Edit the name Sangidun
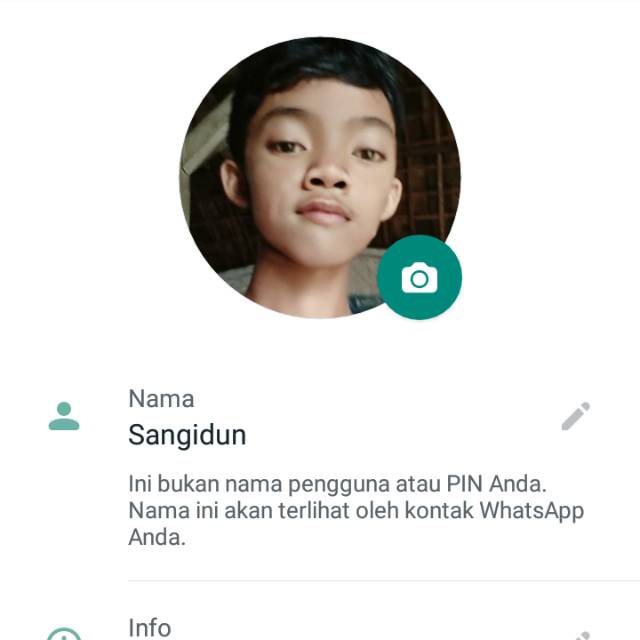The image size is (640, 640). [x=575, y=417]
